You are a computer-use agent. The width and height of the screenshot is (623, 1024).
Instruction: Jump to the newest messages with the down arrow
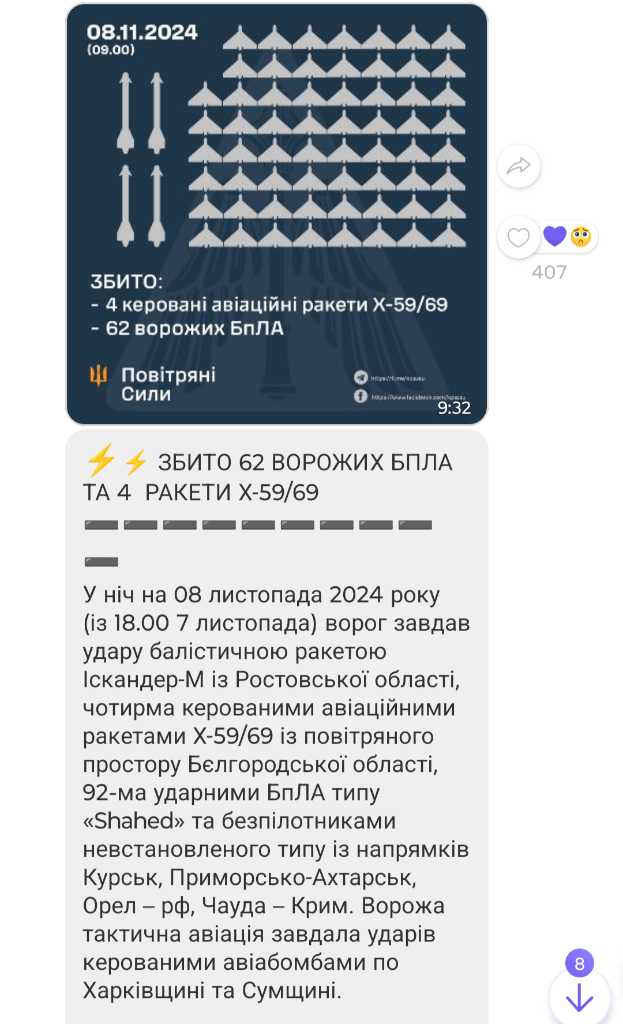[x=579, y=996]
